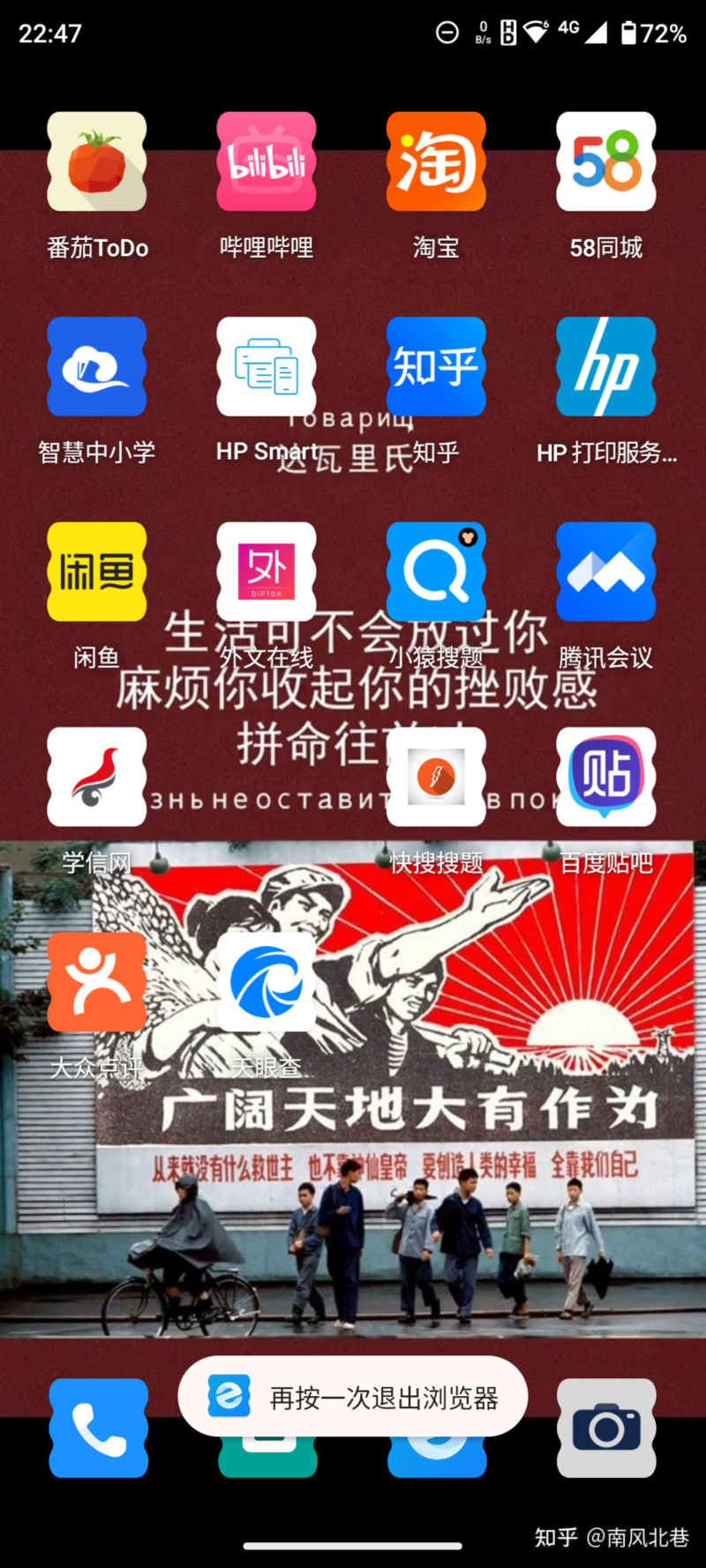Screen dimensions: 706x1568
Task: Open the 闲鱼 app
Action: point(97,571)
